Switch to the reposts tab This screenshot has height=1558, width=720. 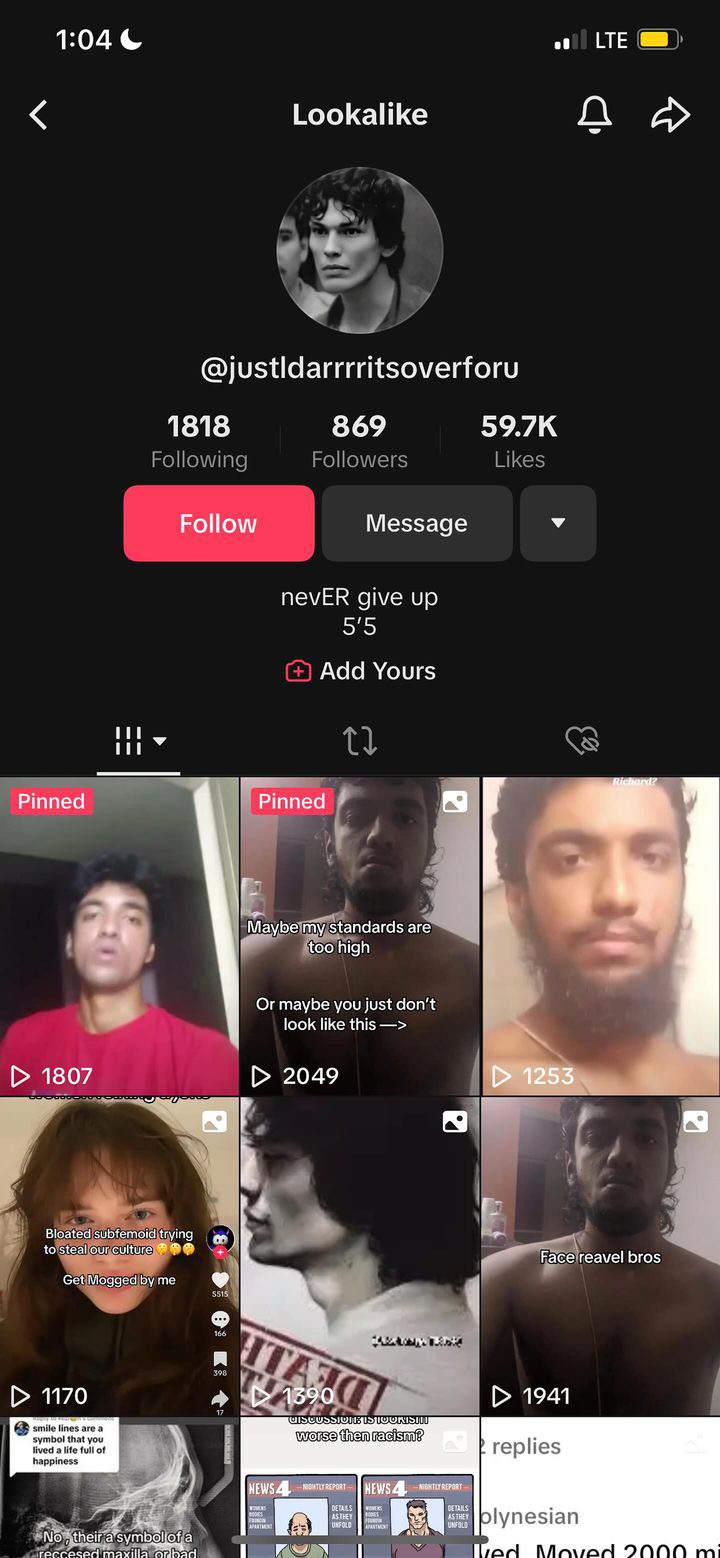tap(360, 741)
